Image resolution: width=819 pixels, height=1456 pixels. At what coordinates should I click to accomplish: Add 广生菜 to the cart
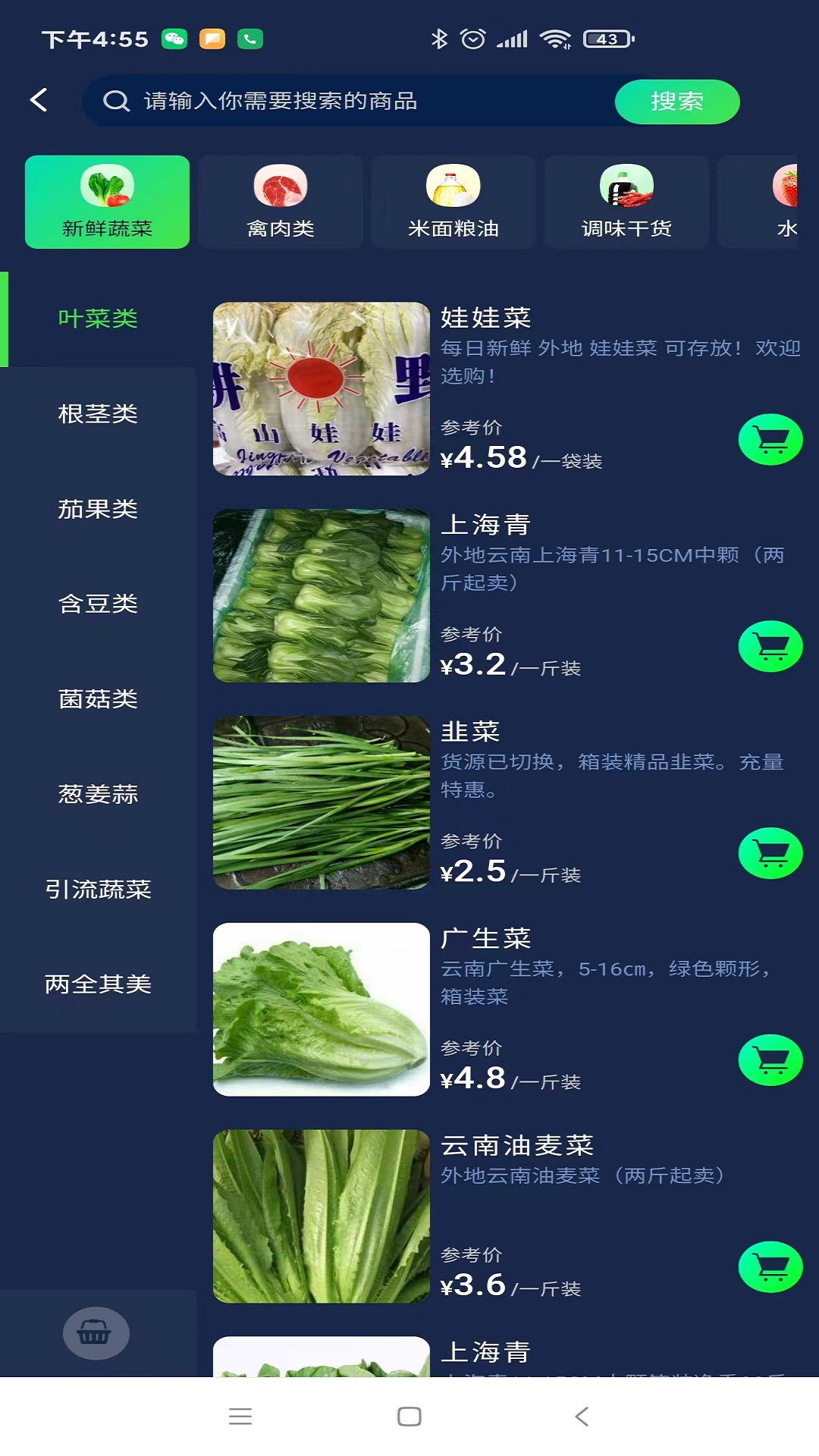point(770,1060)
